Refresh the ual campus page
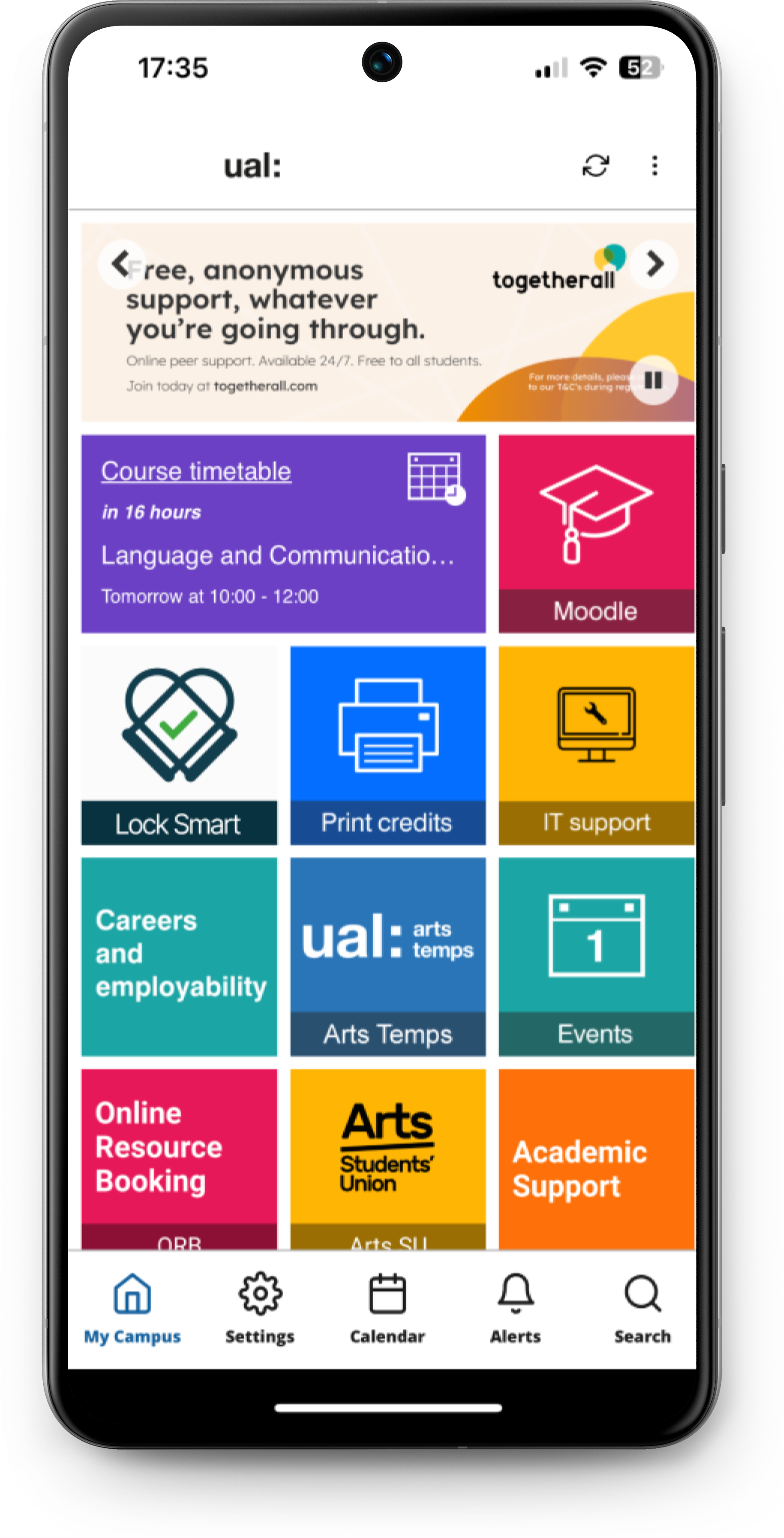This screenshot has width=784, height=1538. [x=595, y=165]
